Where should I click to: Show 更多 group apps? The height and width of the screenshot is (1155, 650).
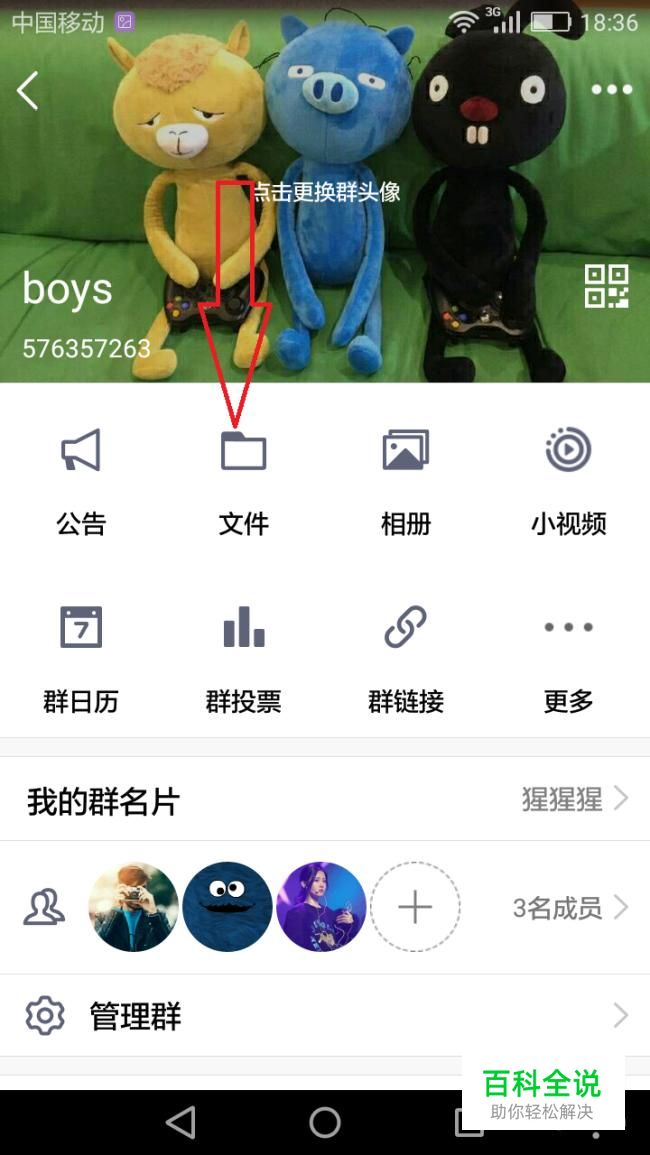[x=568, y=657]
